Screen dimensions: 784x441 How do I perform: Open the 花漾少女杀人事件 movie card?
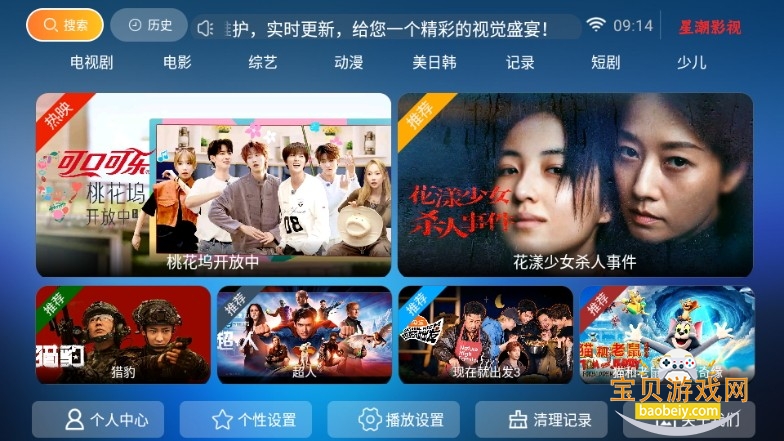tap(575, 184)
